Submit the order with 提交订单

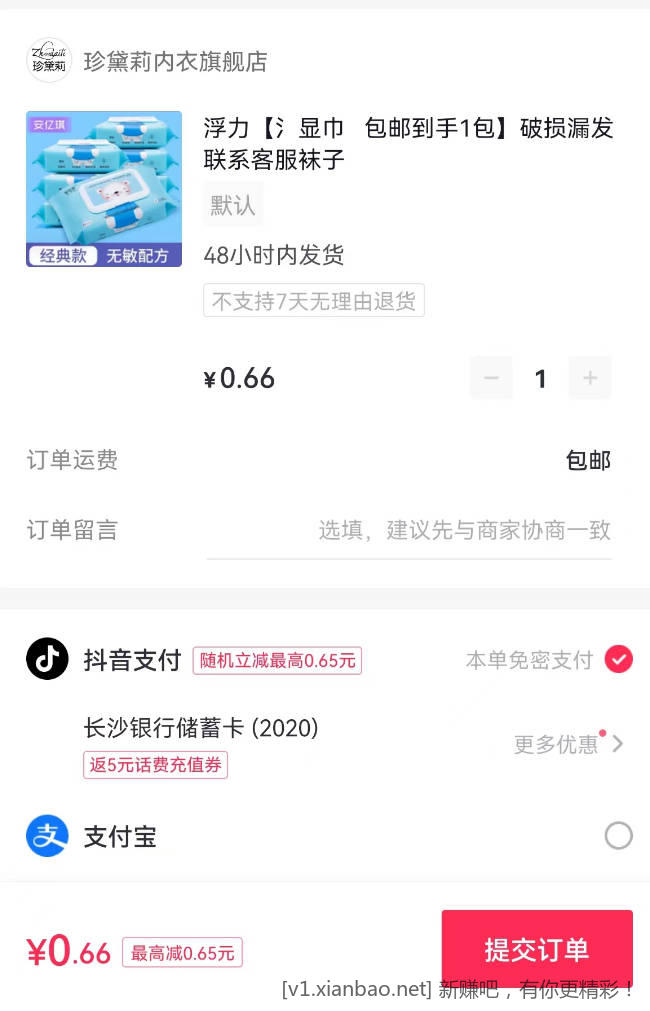click(x=537, y=948)
